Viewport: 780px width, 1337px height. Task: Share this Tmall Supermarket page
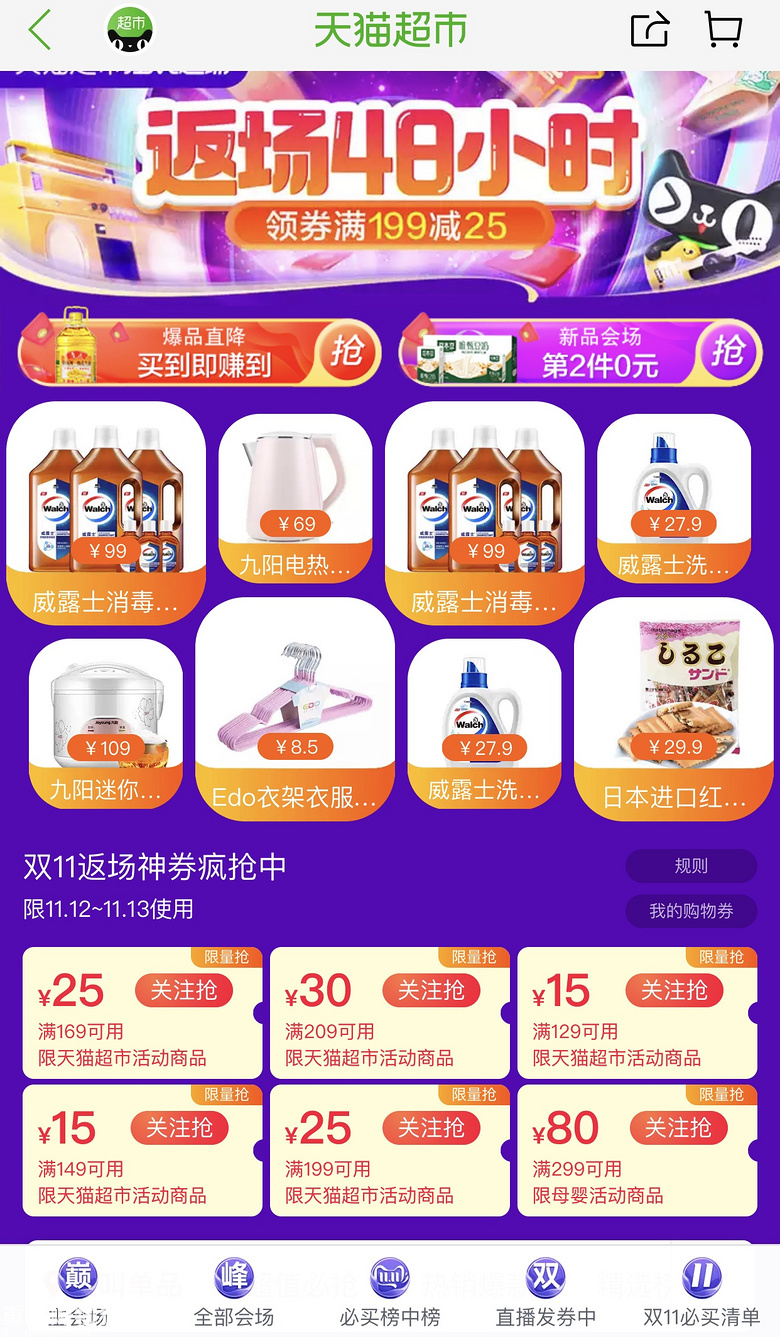pyautogui.click(x=650, y=29)
